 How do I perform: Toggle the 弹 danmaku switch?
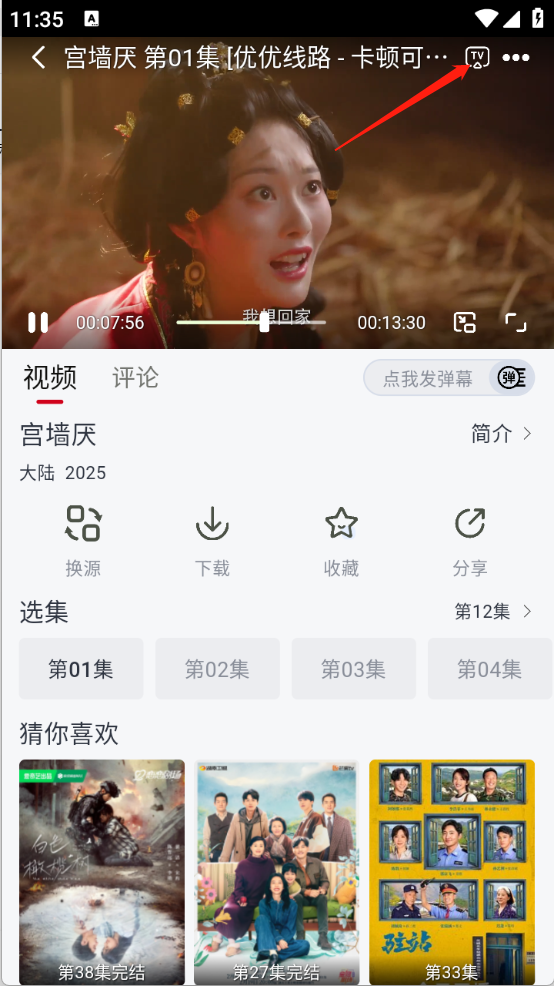pos(514,378)
